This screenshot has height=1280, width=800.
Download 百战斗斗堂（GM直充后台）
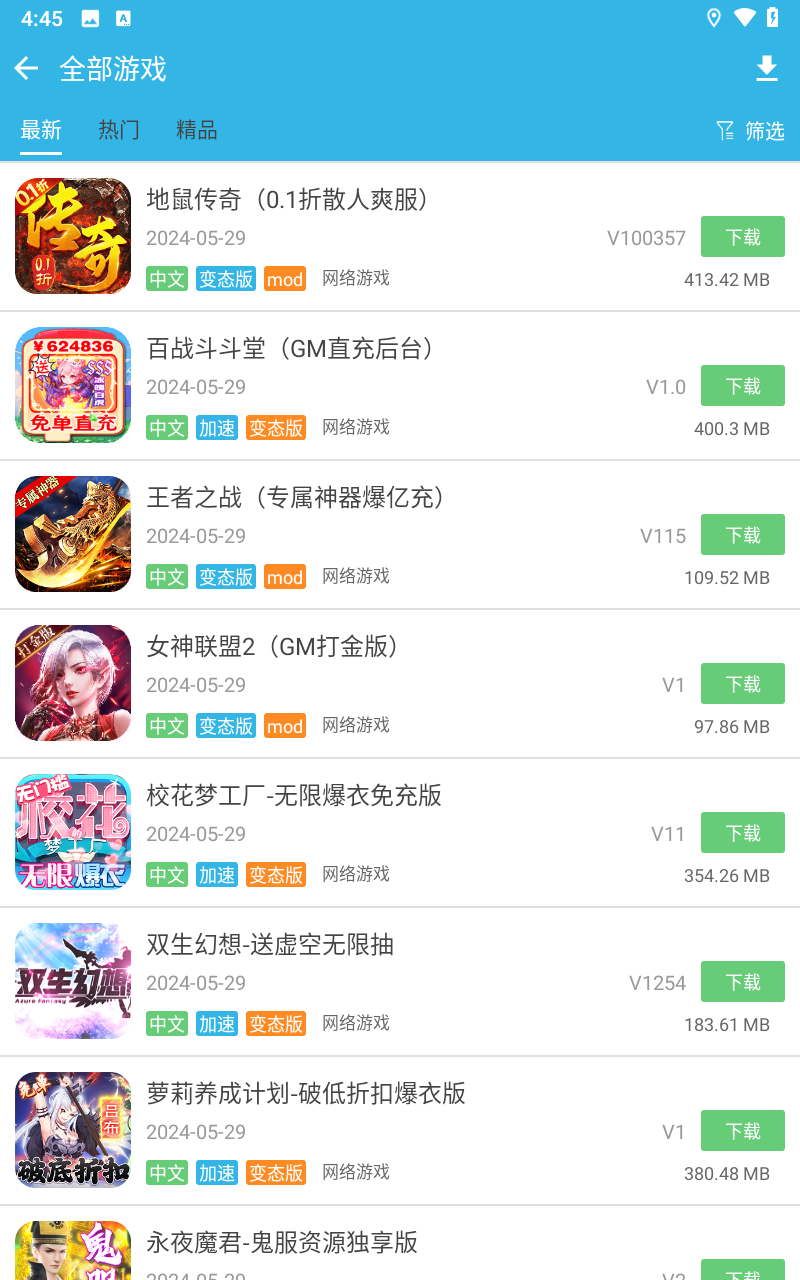(x=742, y=386)
